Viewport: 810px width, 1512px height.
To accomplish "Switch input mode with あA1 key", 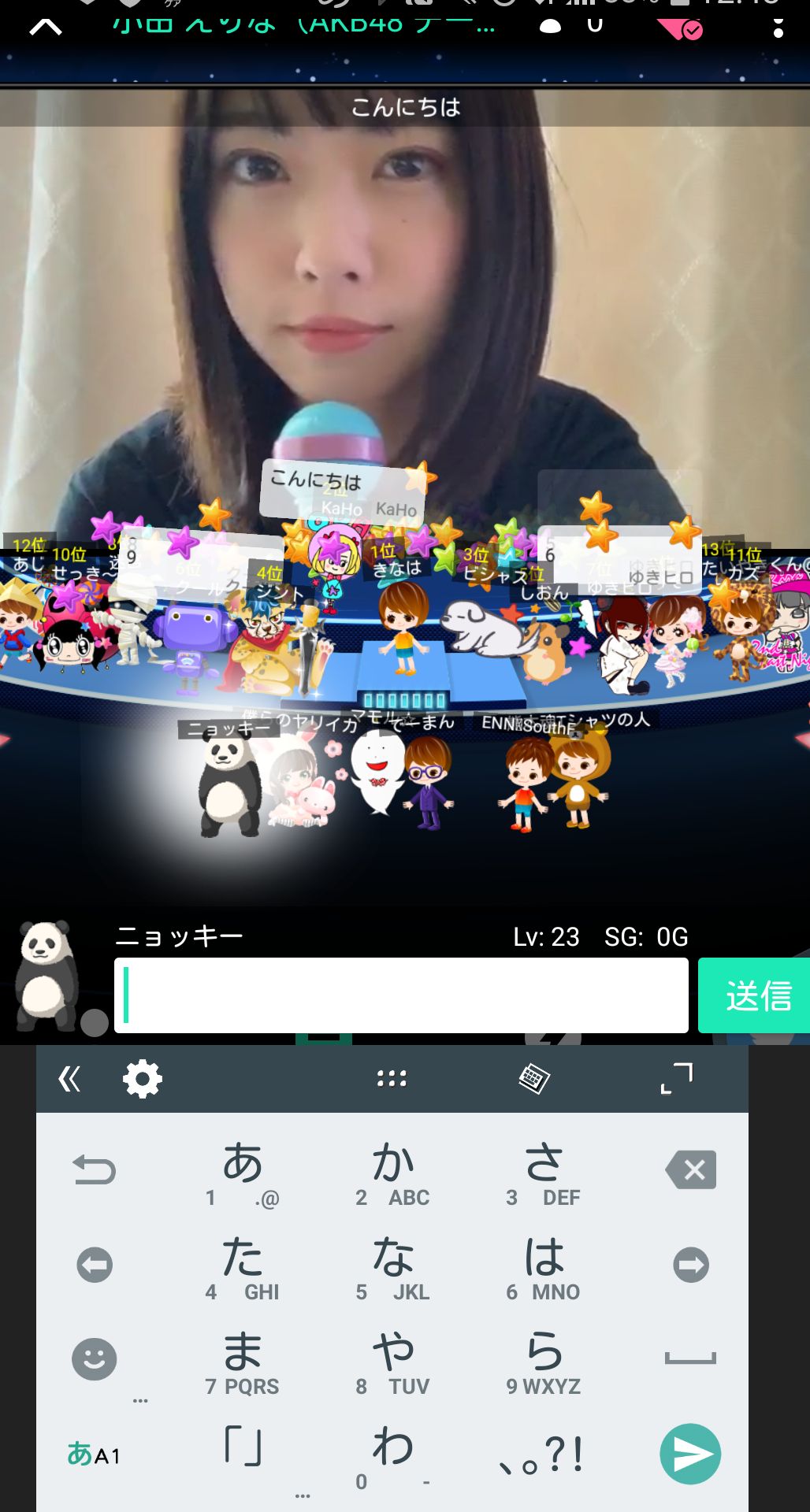I will pyautogui.click(x=94, y=1454).
